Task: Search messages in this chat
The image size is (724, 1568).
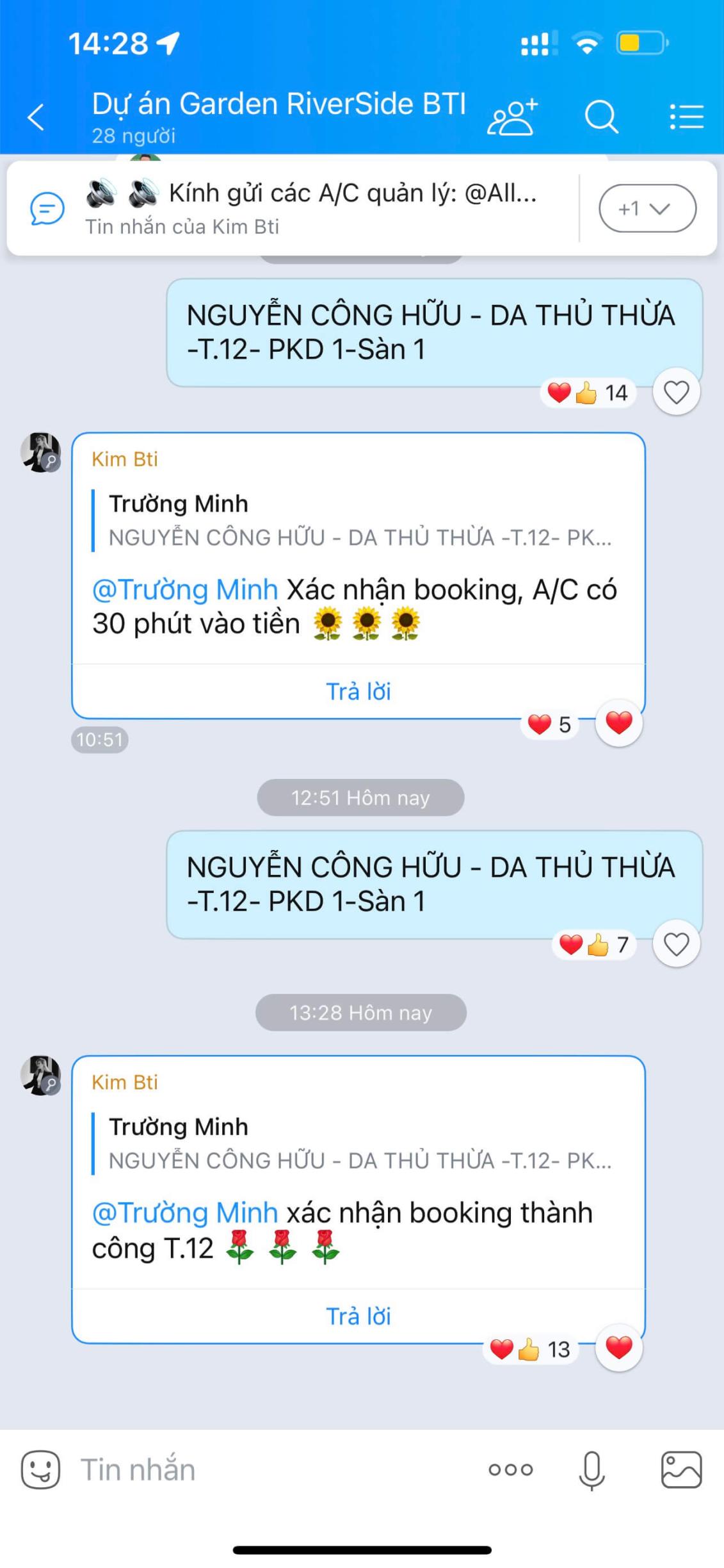Action: point(601,117)
